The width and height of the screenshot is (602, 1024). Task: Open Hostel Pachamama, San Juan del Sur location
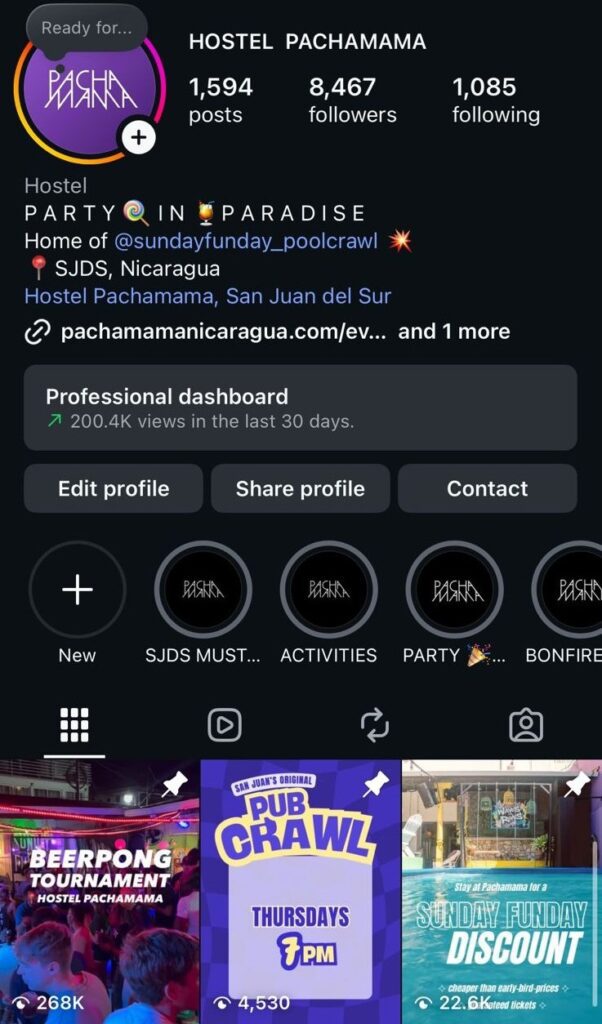click(x=207, y=296)
